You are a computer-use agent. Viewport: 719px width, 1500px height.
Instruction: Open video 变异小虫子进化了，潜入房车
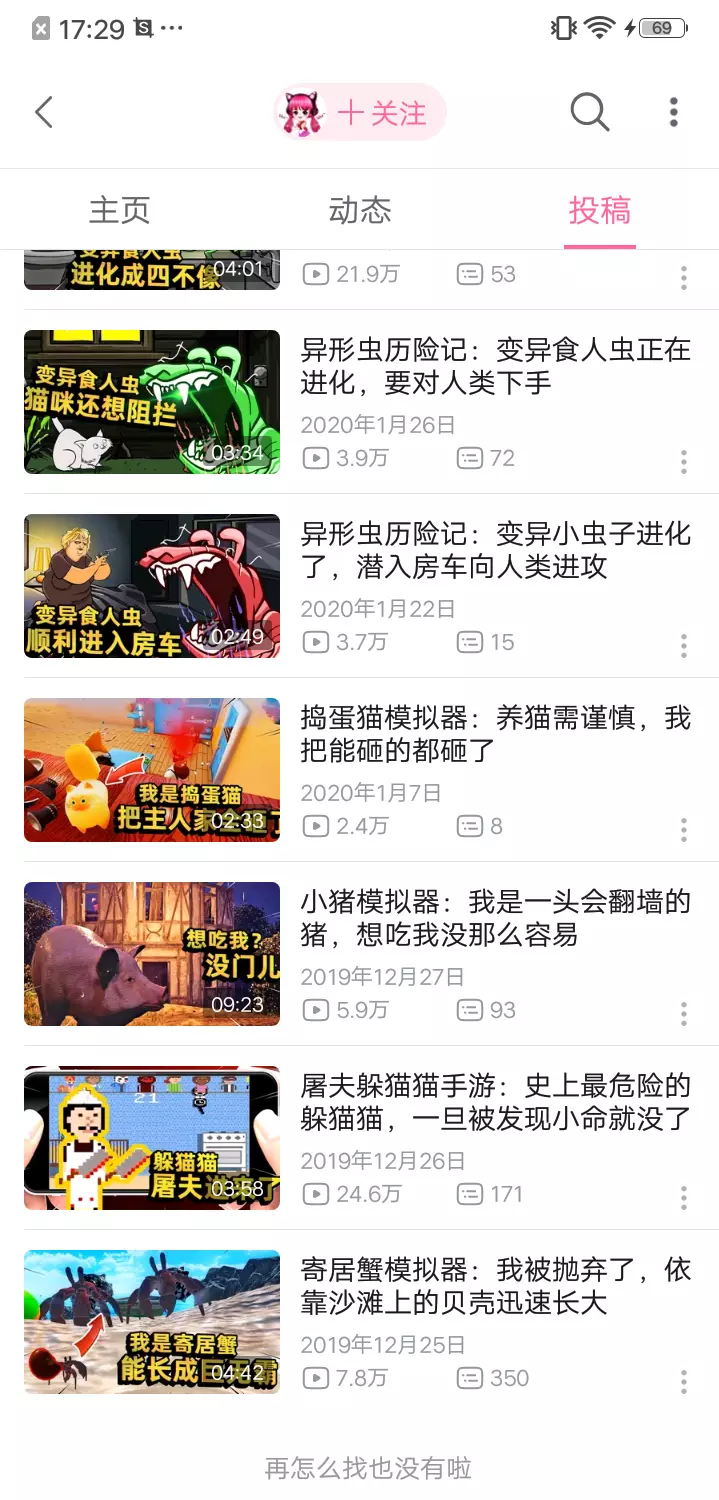pos(495,550)
